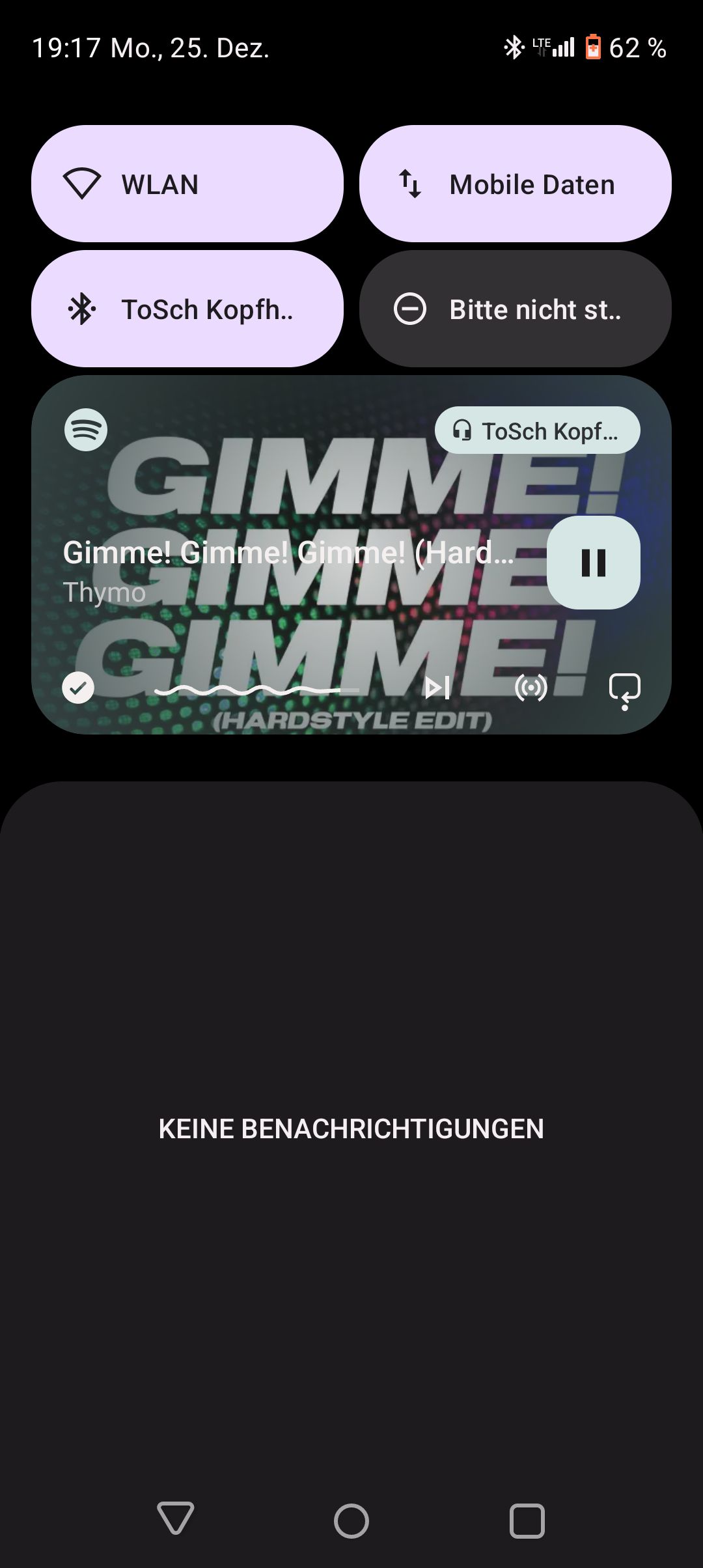
Task: Skip to the next track
Action: 437,688
